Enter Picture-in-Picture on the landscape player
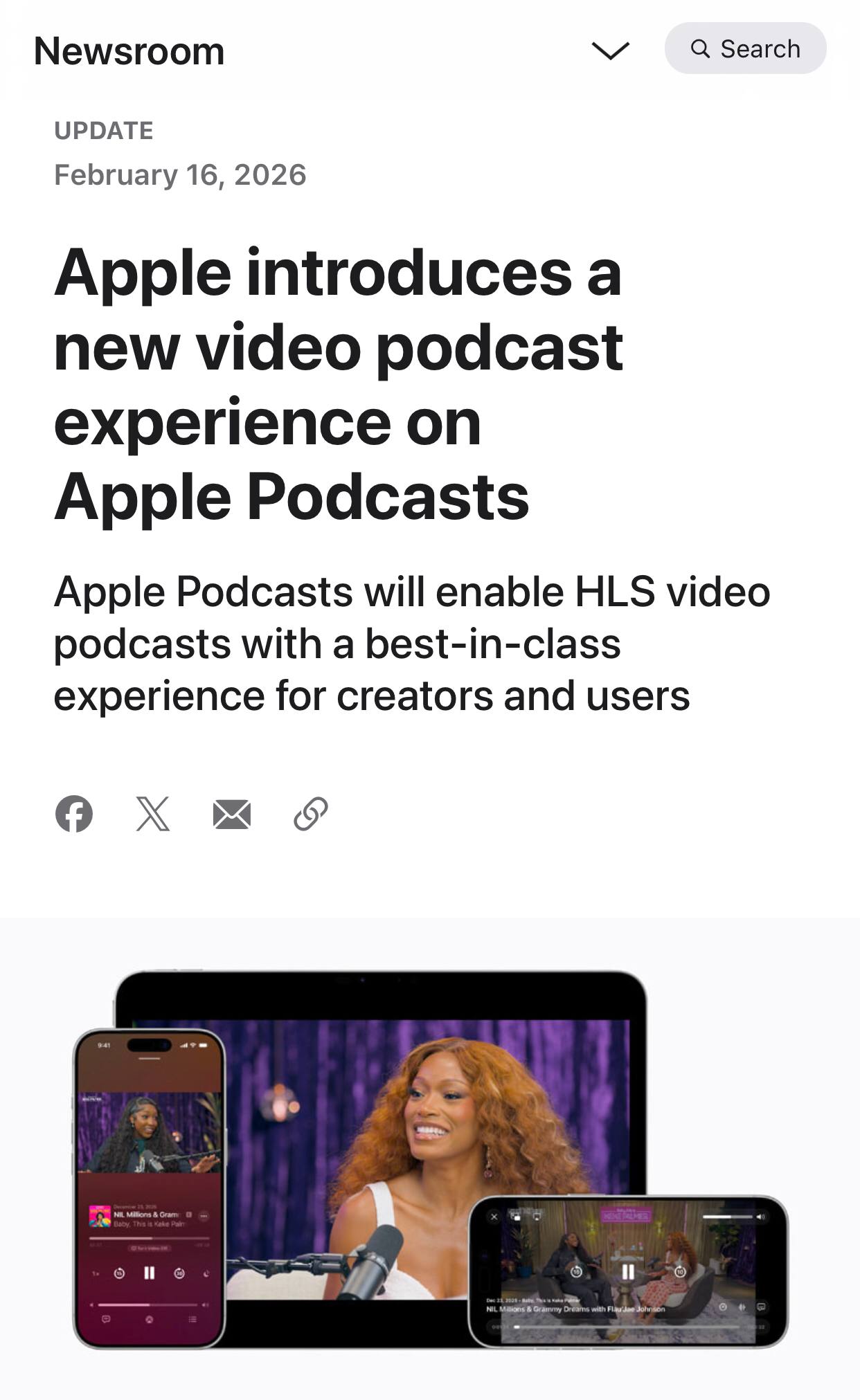The image size is (860, 1400). [x=514, y=1216]
